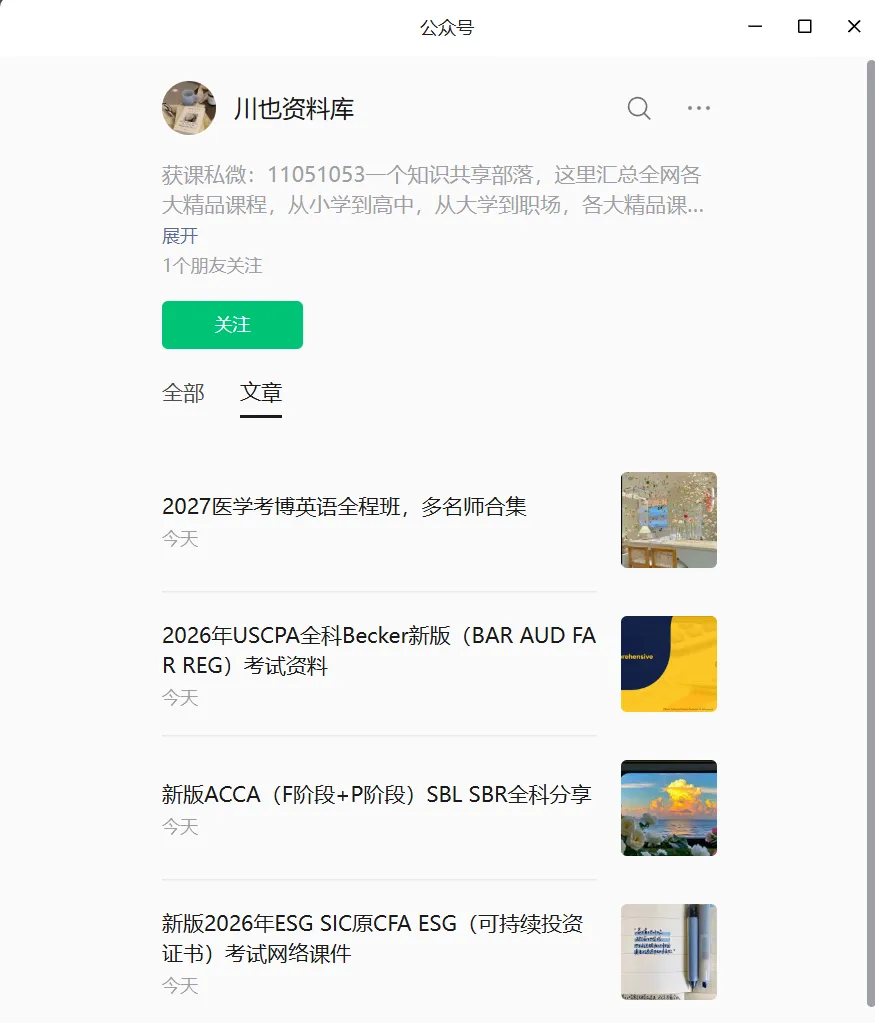Close the 公众号 window

pos(853,26)
